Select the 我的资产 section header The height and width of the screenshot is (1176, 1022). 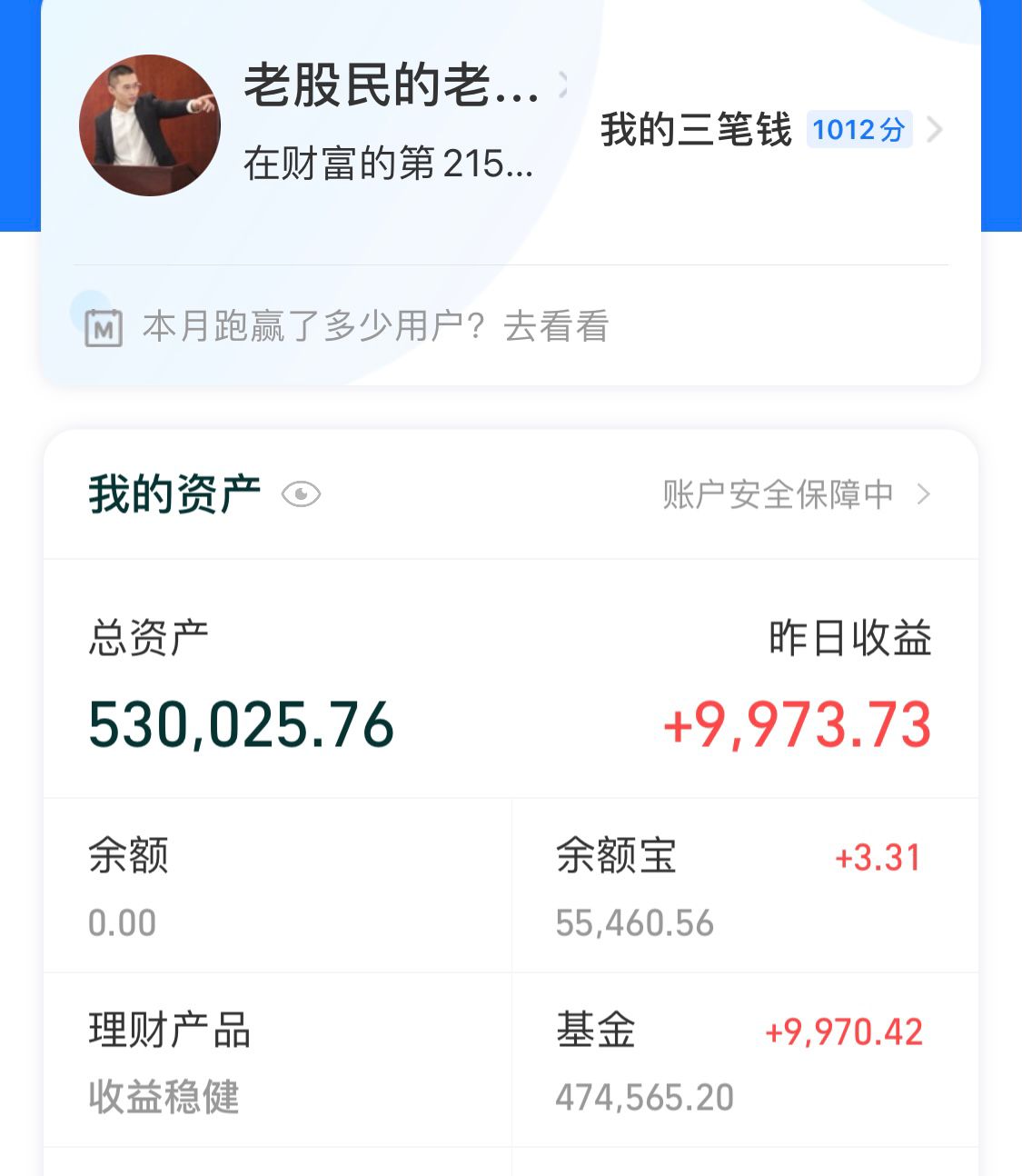pyautogui.click(x=173, y=492)
